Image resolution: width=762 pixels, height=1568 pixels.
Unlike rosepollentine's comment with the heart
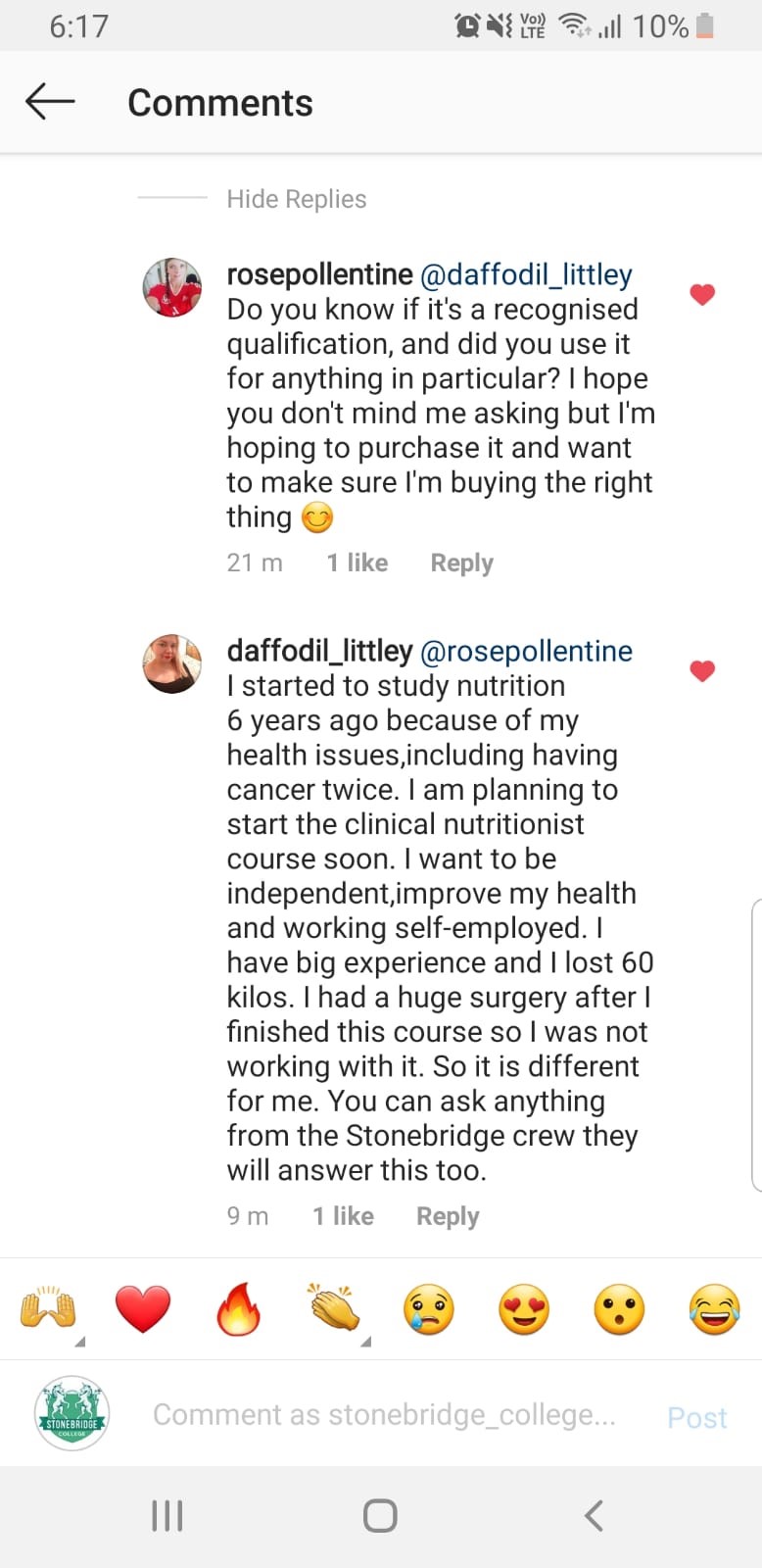click(702, 294)
